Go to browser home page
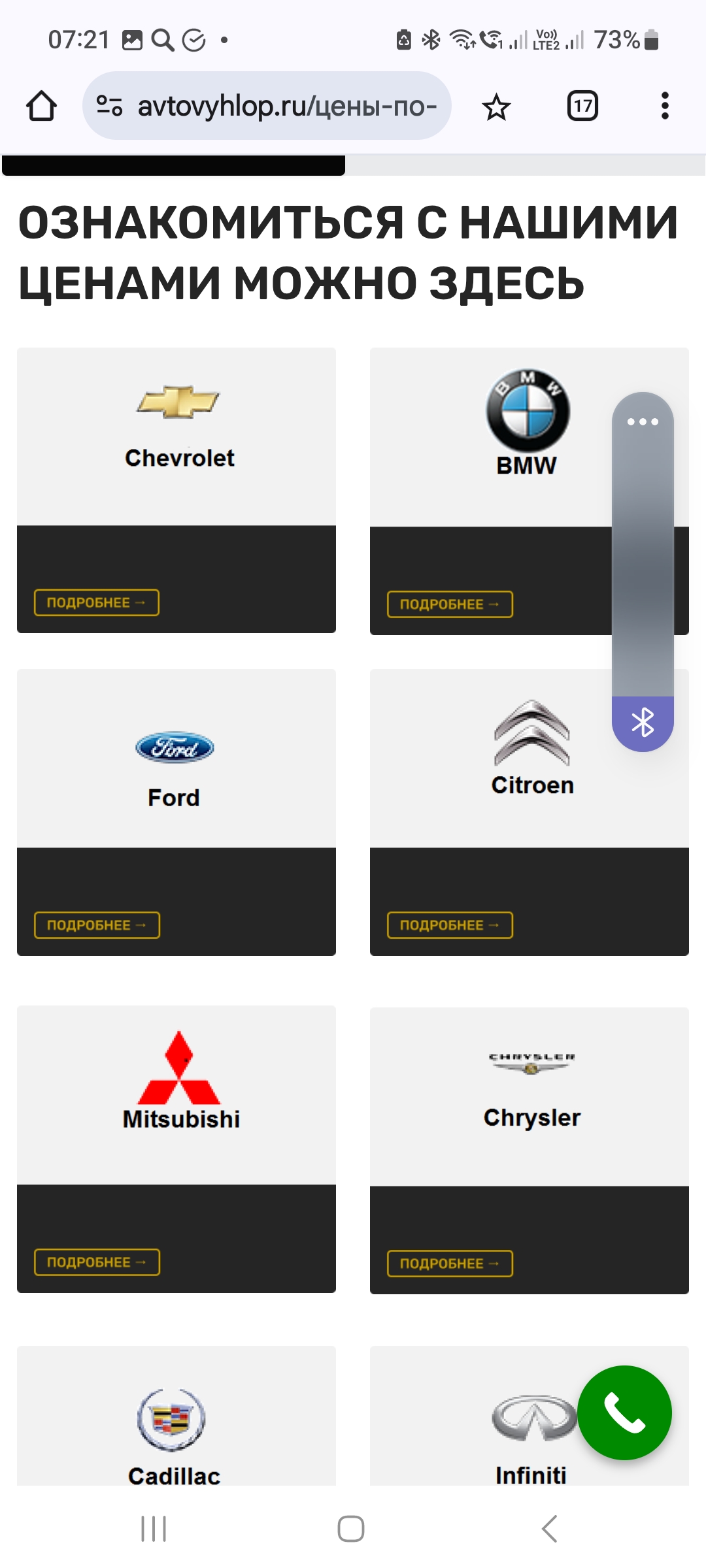The width and height of the screenshot is (706, 1568). [41, 105]
